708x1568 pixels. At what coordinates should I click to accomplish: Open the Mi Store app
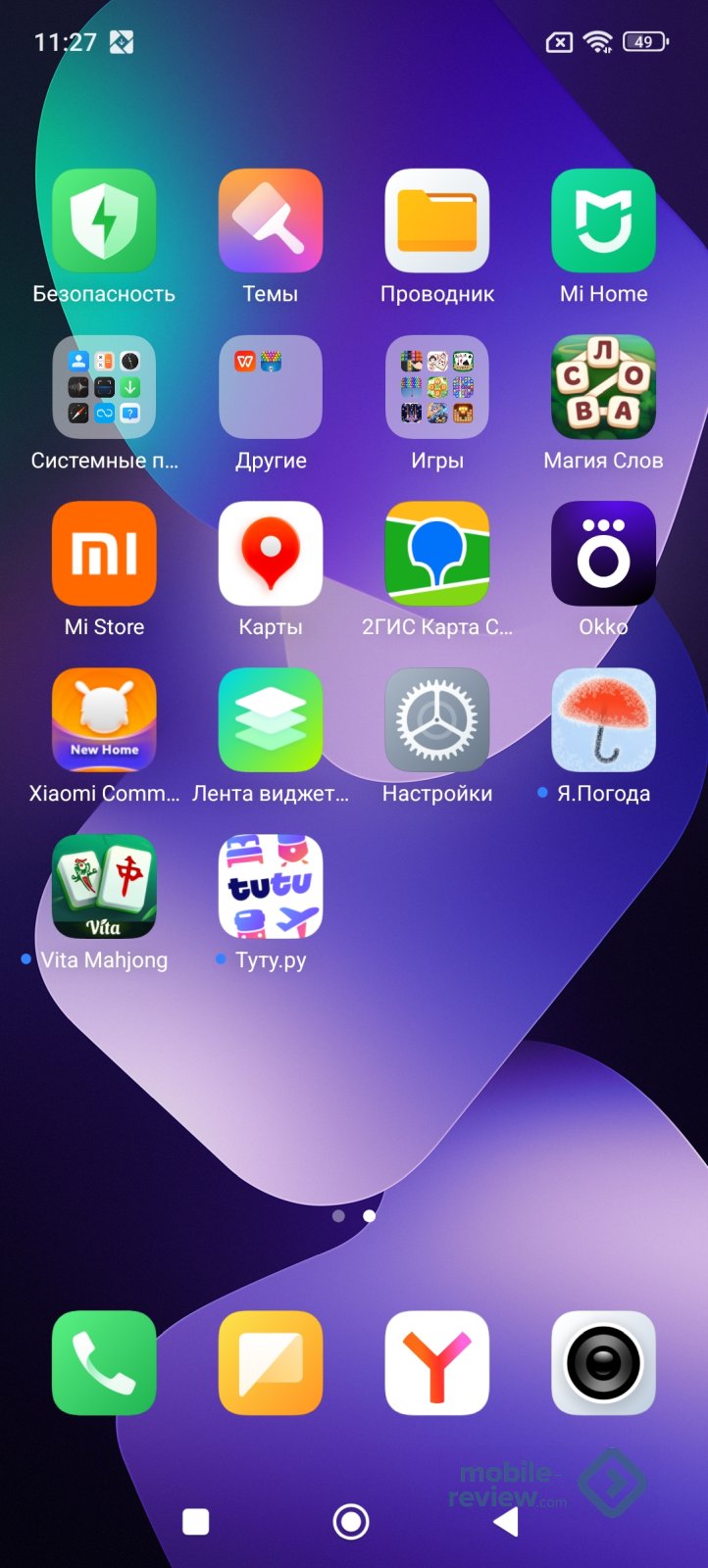click(x=104, y=554)
